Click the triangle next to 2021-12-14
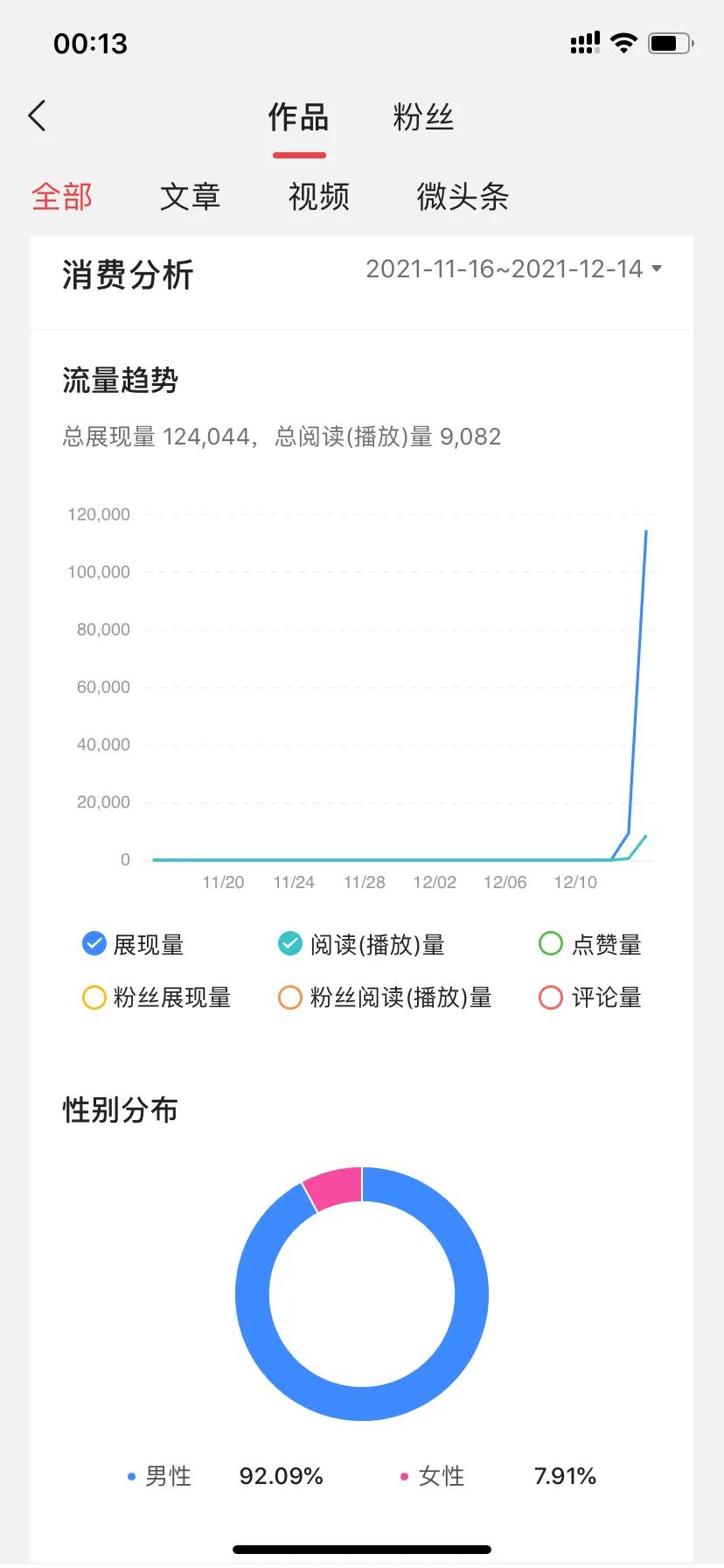 click(656, 269)
